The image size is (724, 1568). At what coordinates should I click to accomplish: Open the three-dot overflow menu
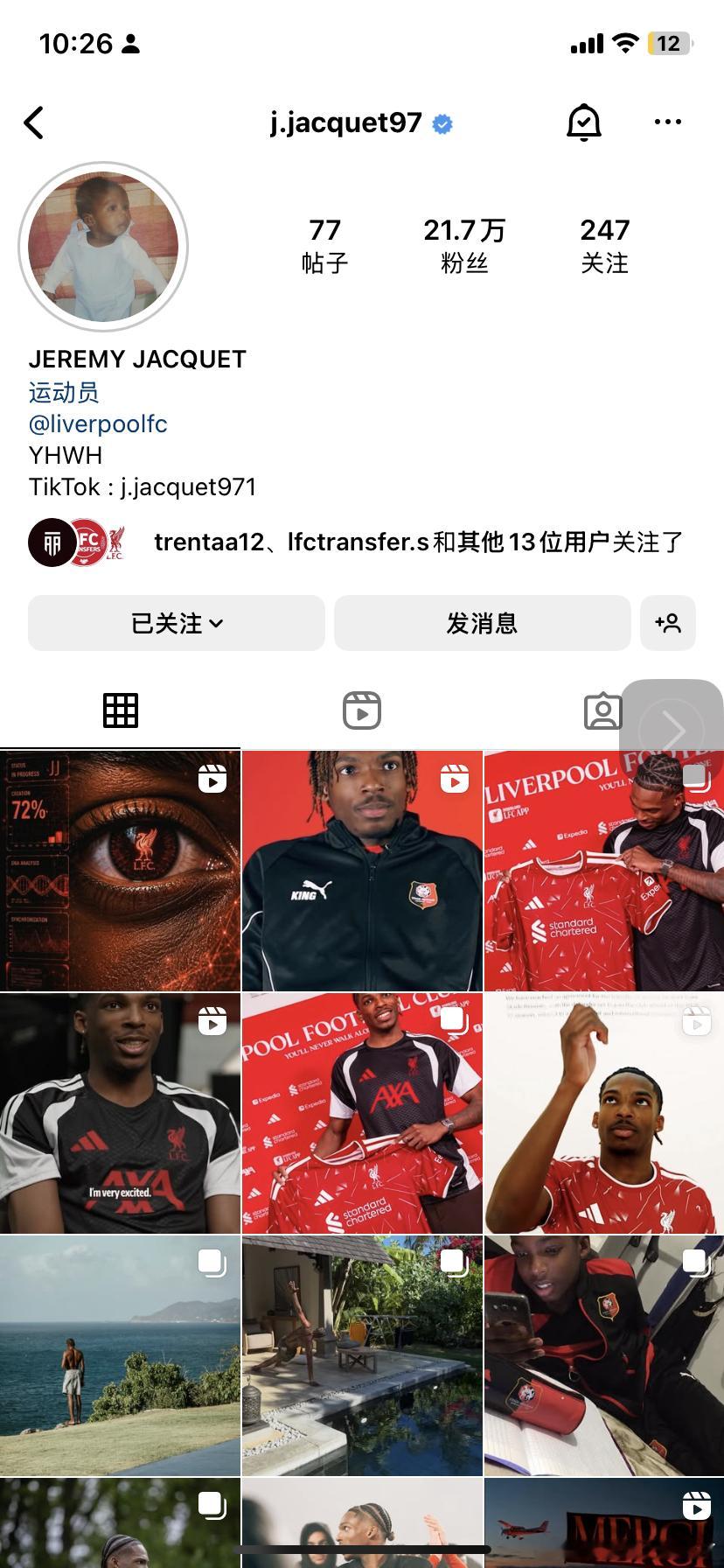[x=668, y=122]
